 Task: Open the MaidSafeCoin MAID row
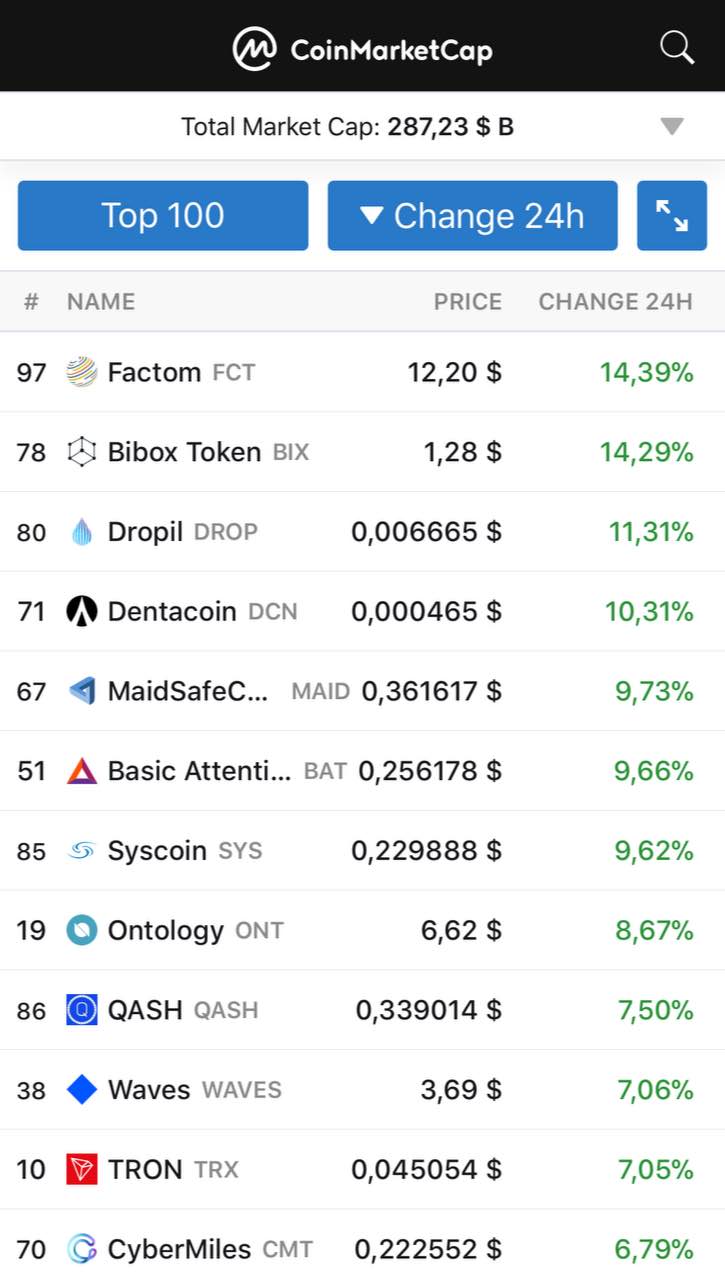tap(362, 691)
